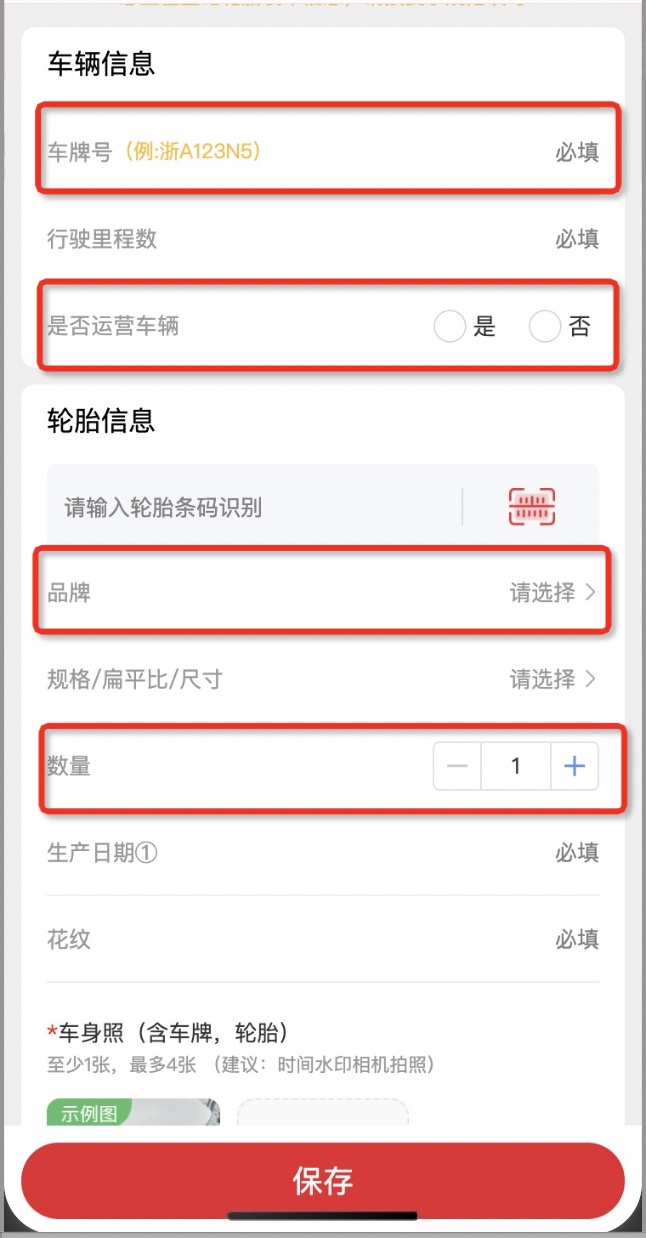Decrease tire quantity with minus button
The height and width of the screenshot is (1238, 646).
[x=458, y=767]
